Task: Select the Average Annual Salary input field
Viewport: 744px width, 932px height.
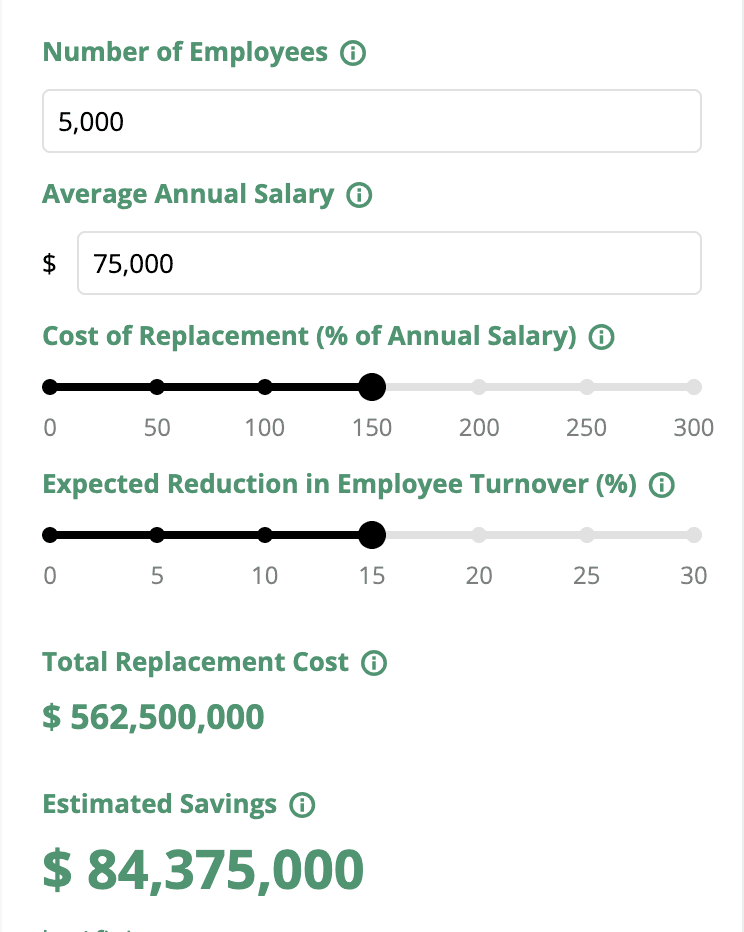Action: (x=389, y=262)
